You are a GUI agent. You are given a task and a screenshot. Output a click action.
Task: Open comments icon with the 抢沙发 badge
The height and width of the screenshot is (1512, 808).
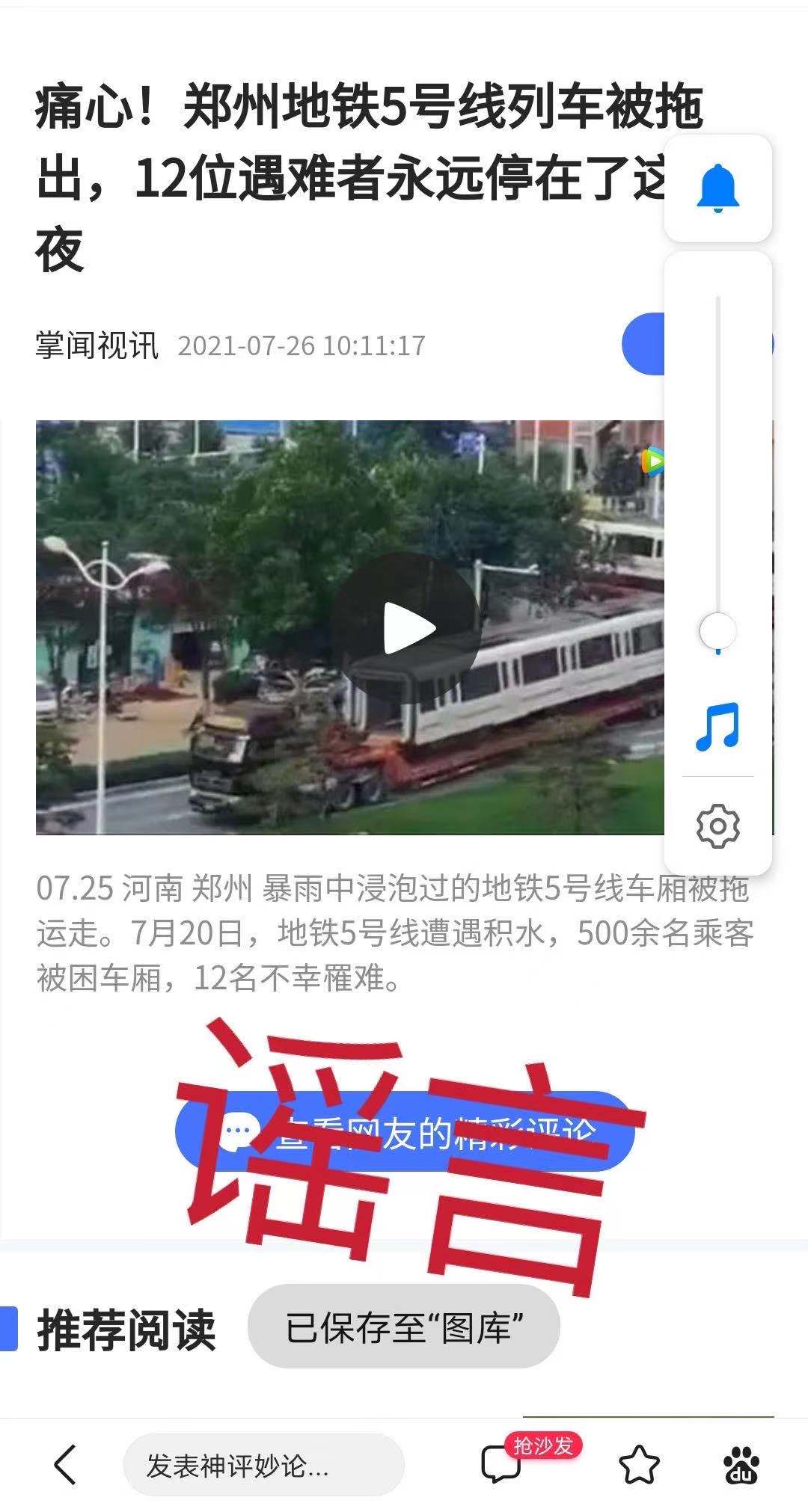click(x=501, y=1464)
